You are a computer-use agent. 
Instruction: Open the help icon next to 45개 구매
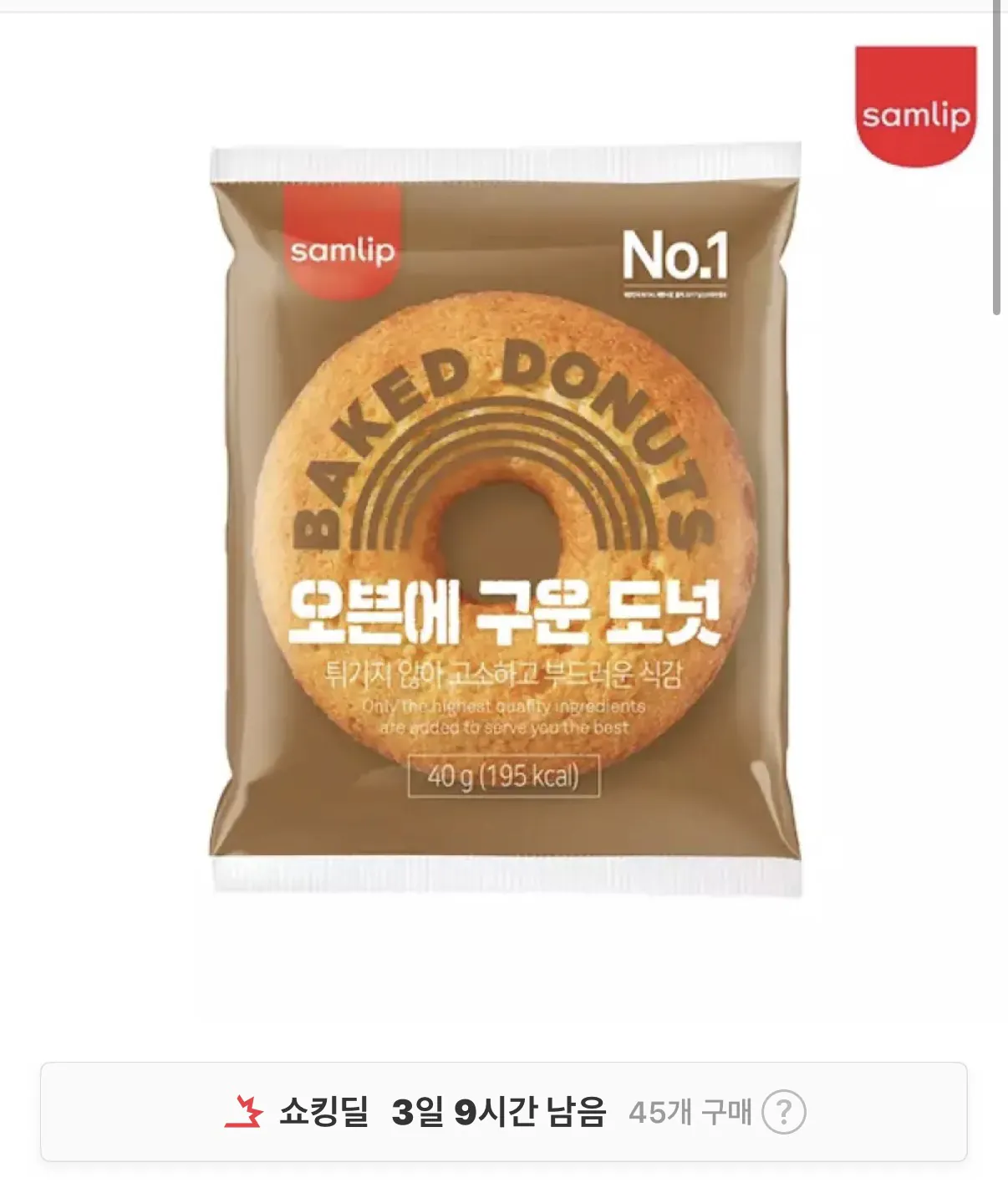pyautogui.click(x=783, y=1112)
